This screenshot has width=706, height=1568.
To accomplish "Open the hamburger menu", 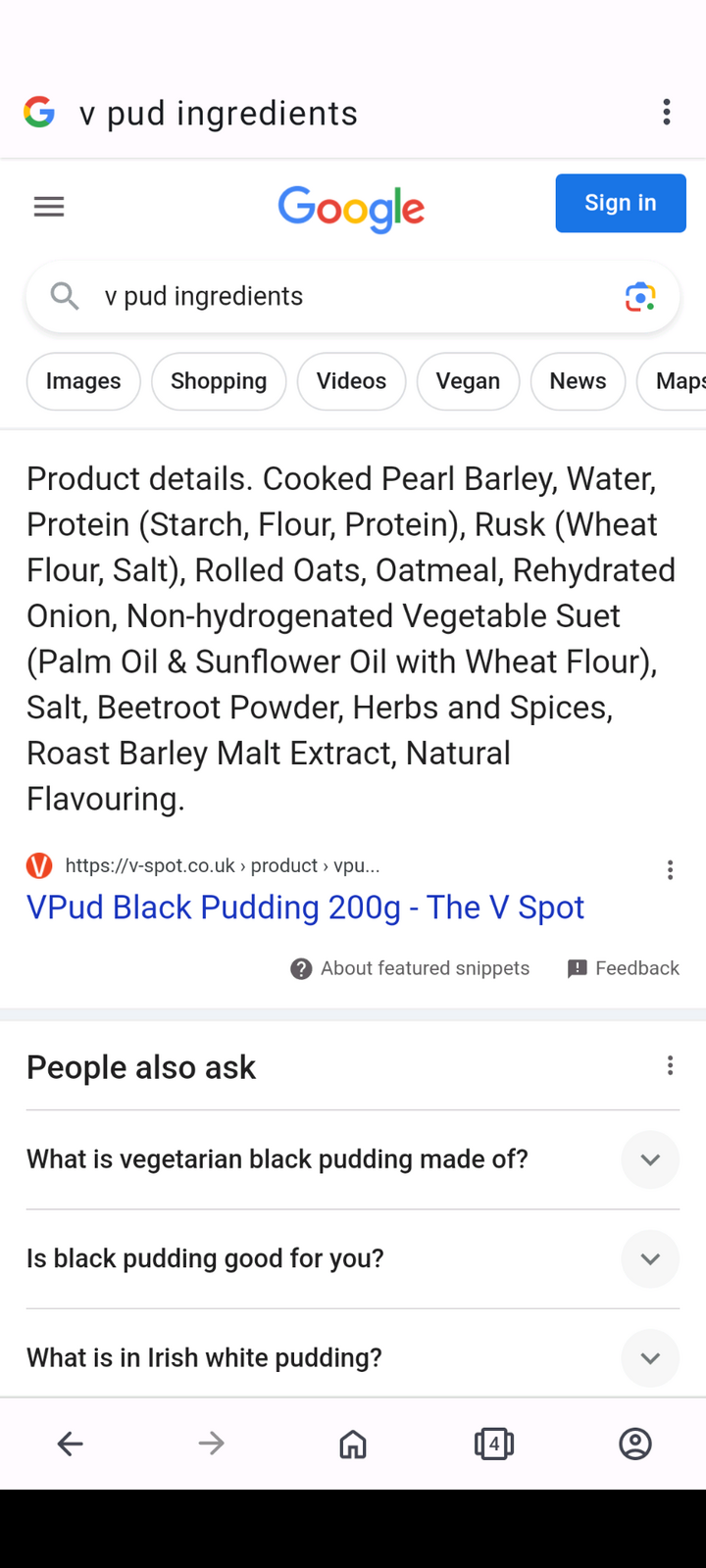I will point(48,206).
